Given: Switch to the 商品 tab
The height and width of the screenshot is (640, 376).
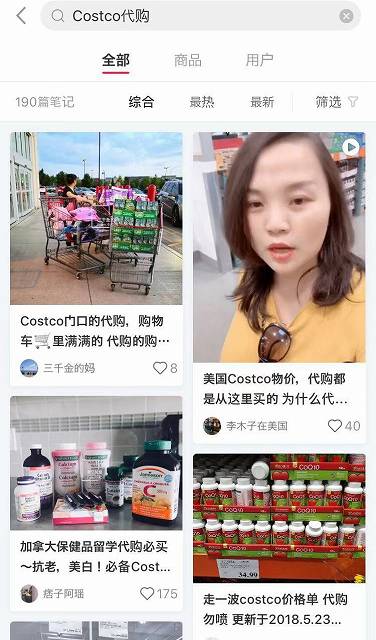Looking at the screenshot, I should pyautogui.click(x=188, y=60).
